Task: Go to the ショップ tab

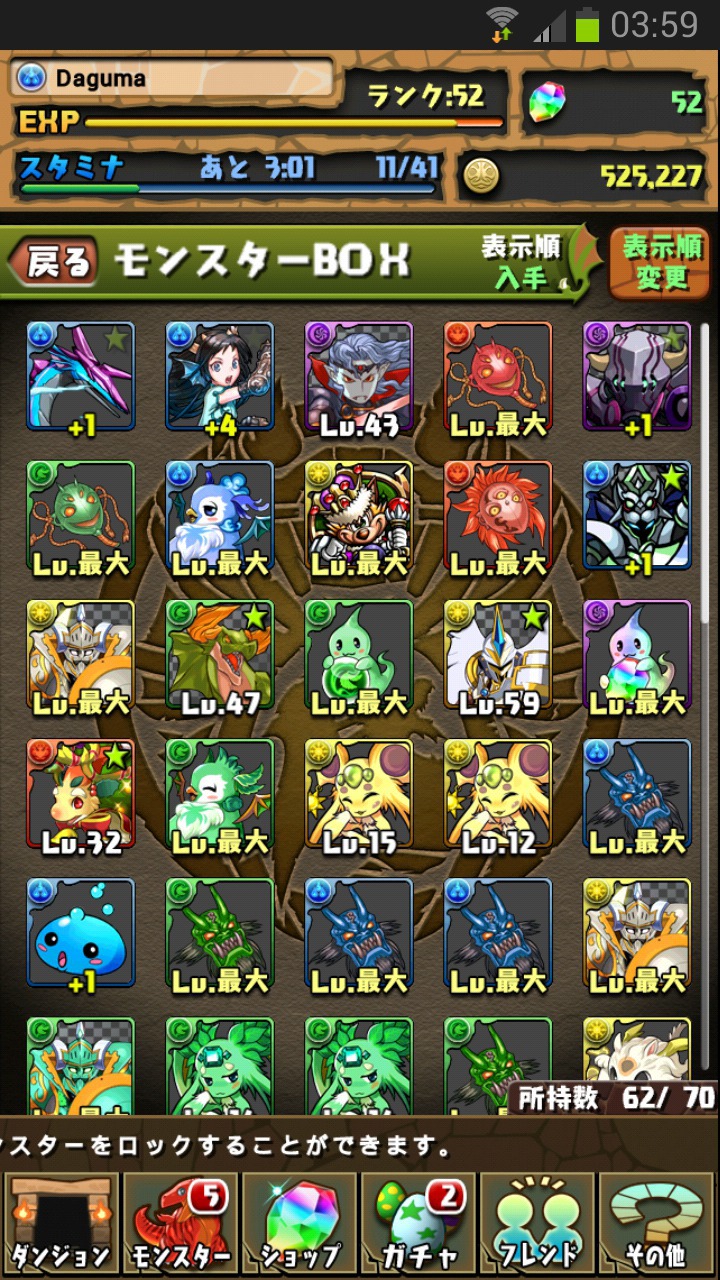Action: [x=299, y=1225]
